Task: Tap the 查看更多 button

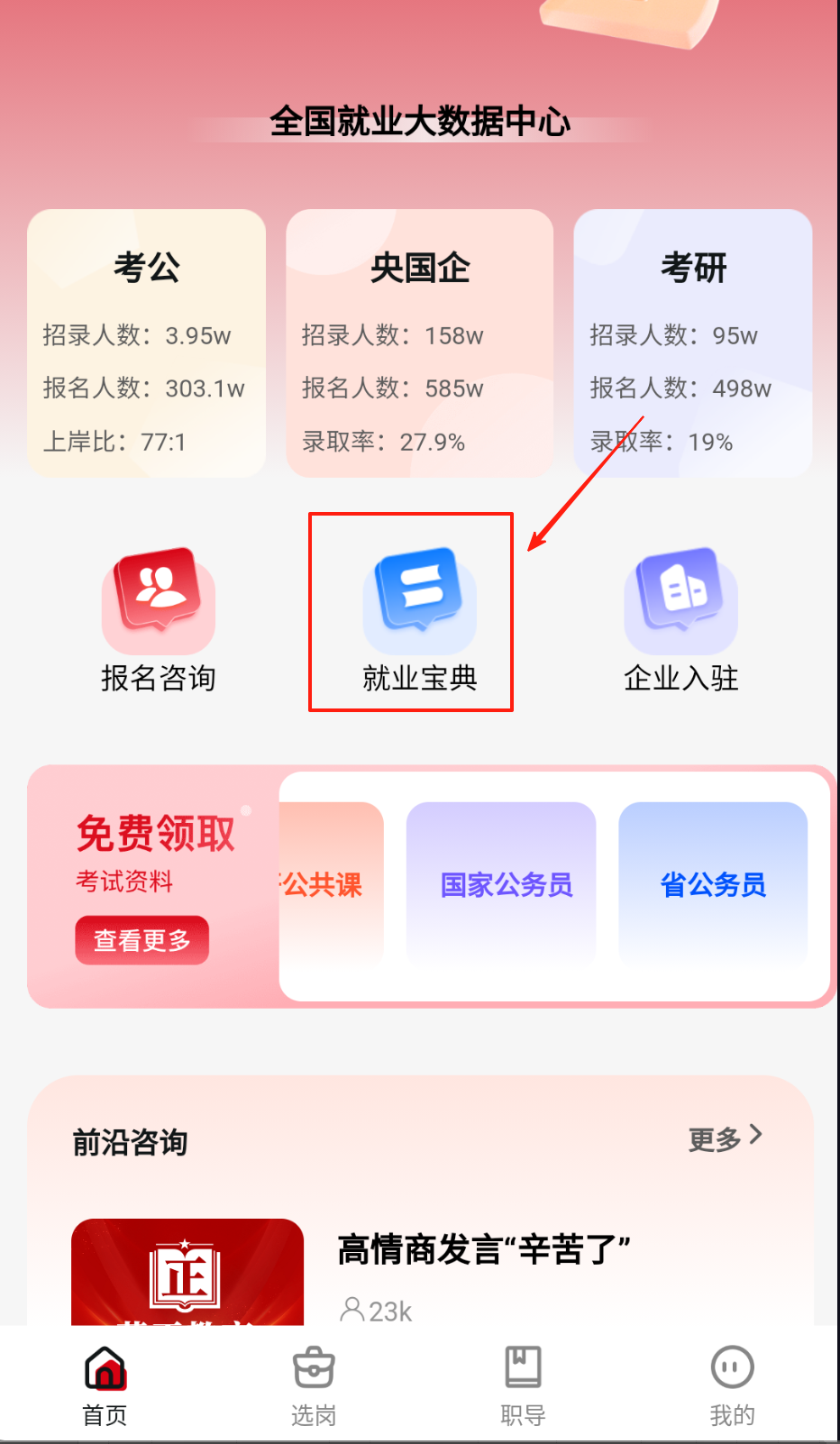Action: tap(142, 940)
